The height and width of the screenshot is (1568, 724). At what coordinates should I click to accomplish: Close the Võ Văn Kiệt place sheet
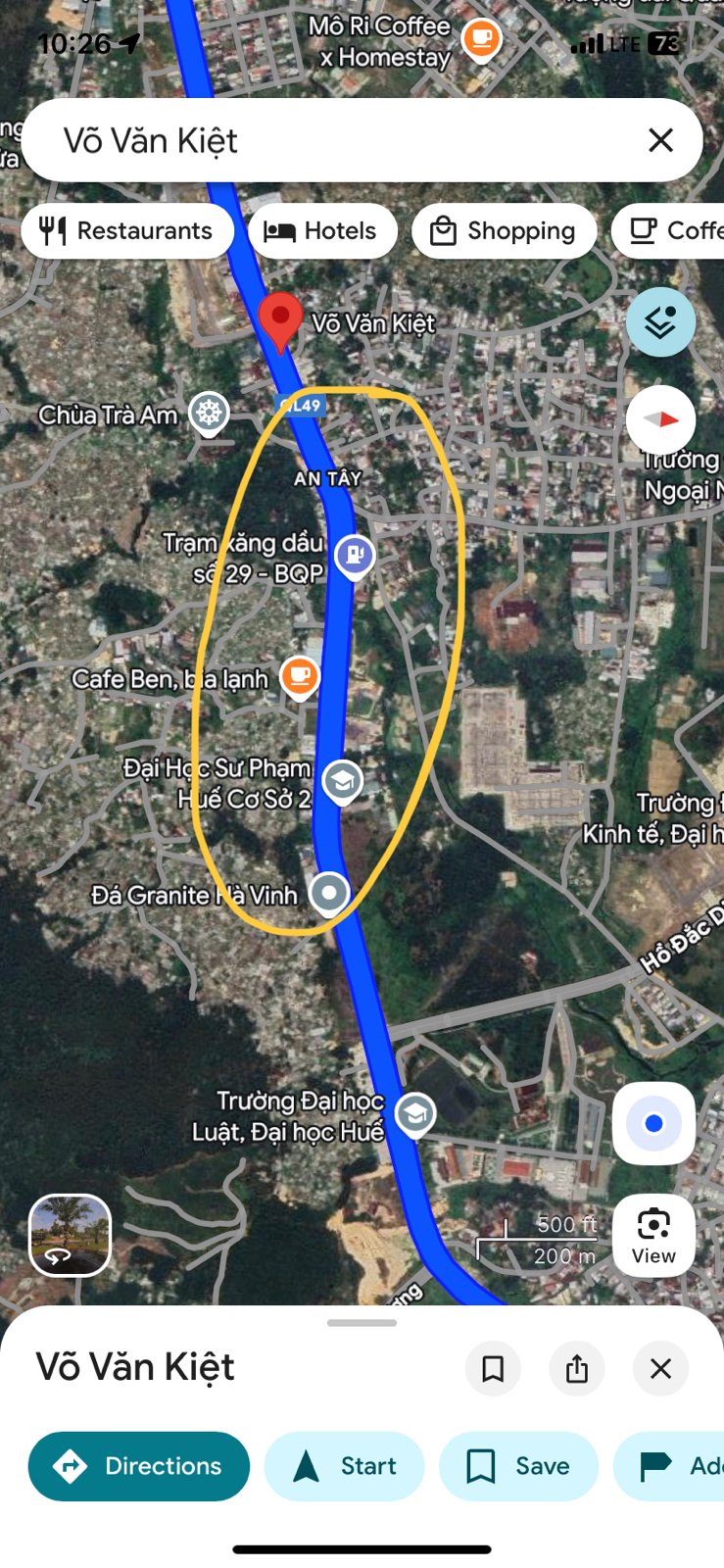point(661,1368)
